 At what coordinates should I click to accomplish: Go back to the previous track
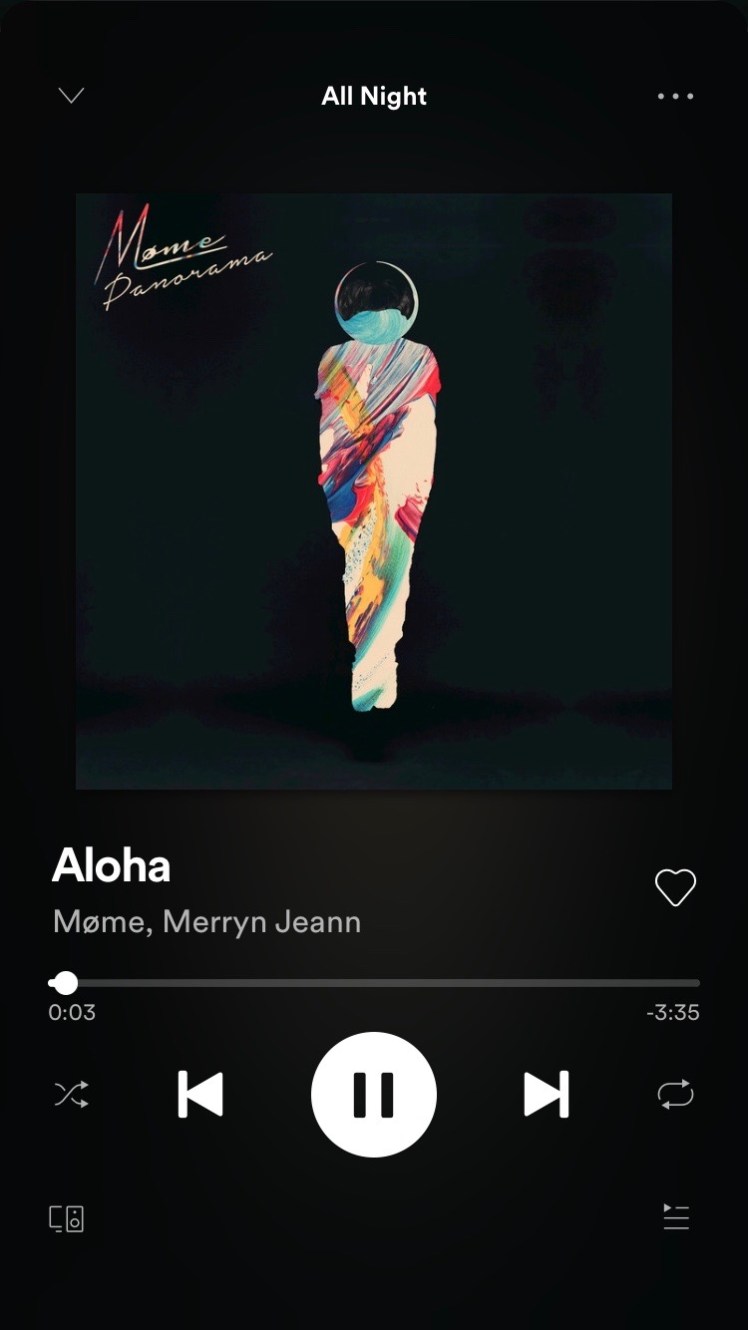click(x=201, y=1094)
